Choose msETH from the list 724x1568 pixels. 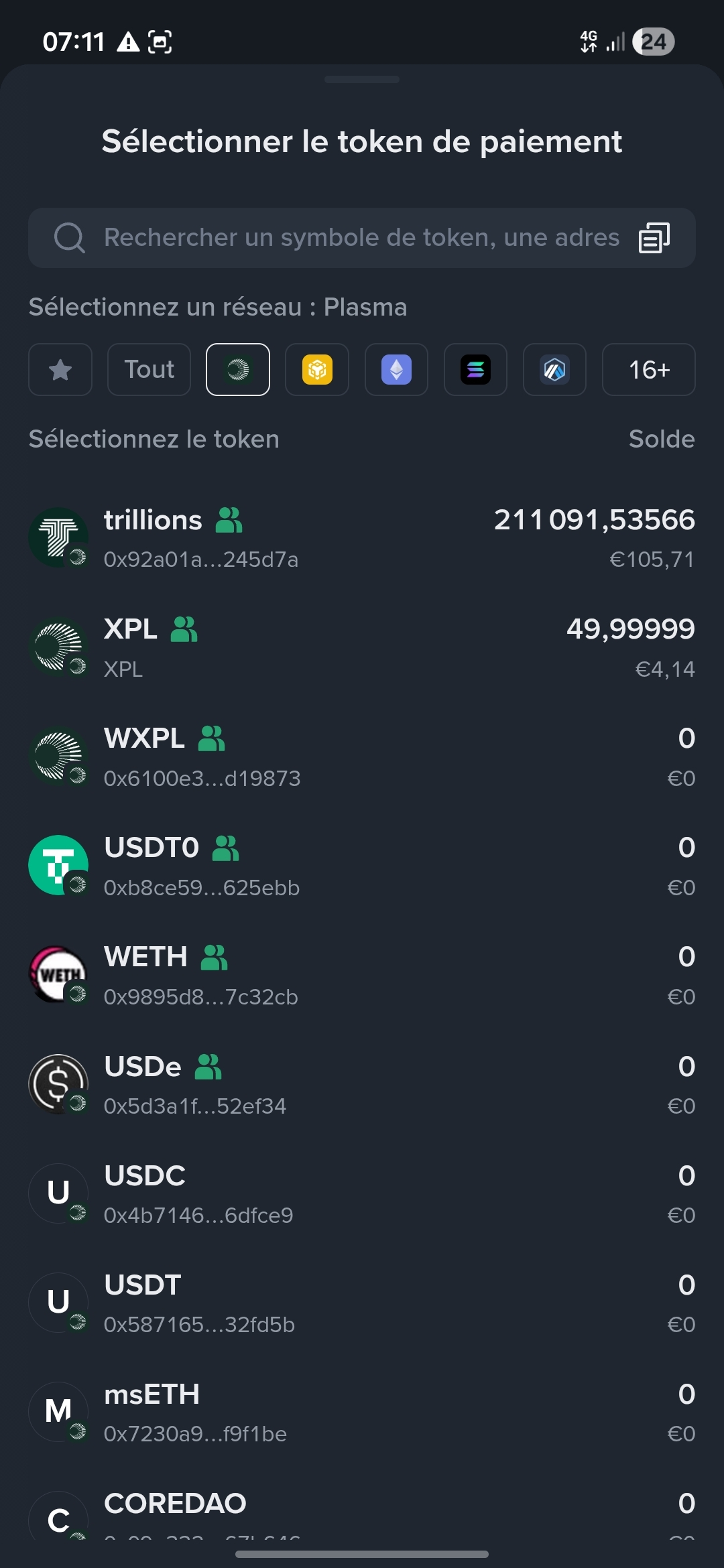362,1413
